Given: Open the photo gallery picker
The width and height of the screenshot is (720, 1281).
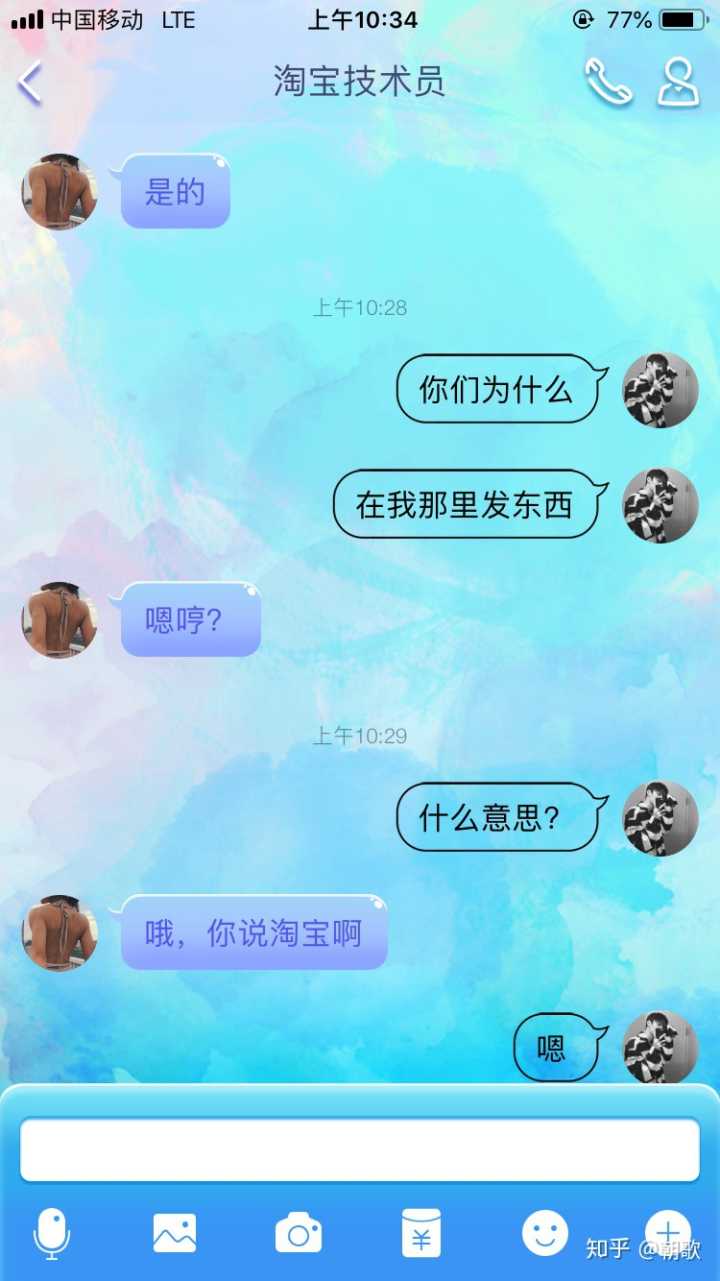Looking at the screenshot, I should [175, 1233].
